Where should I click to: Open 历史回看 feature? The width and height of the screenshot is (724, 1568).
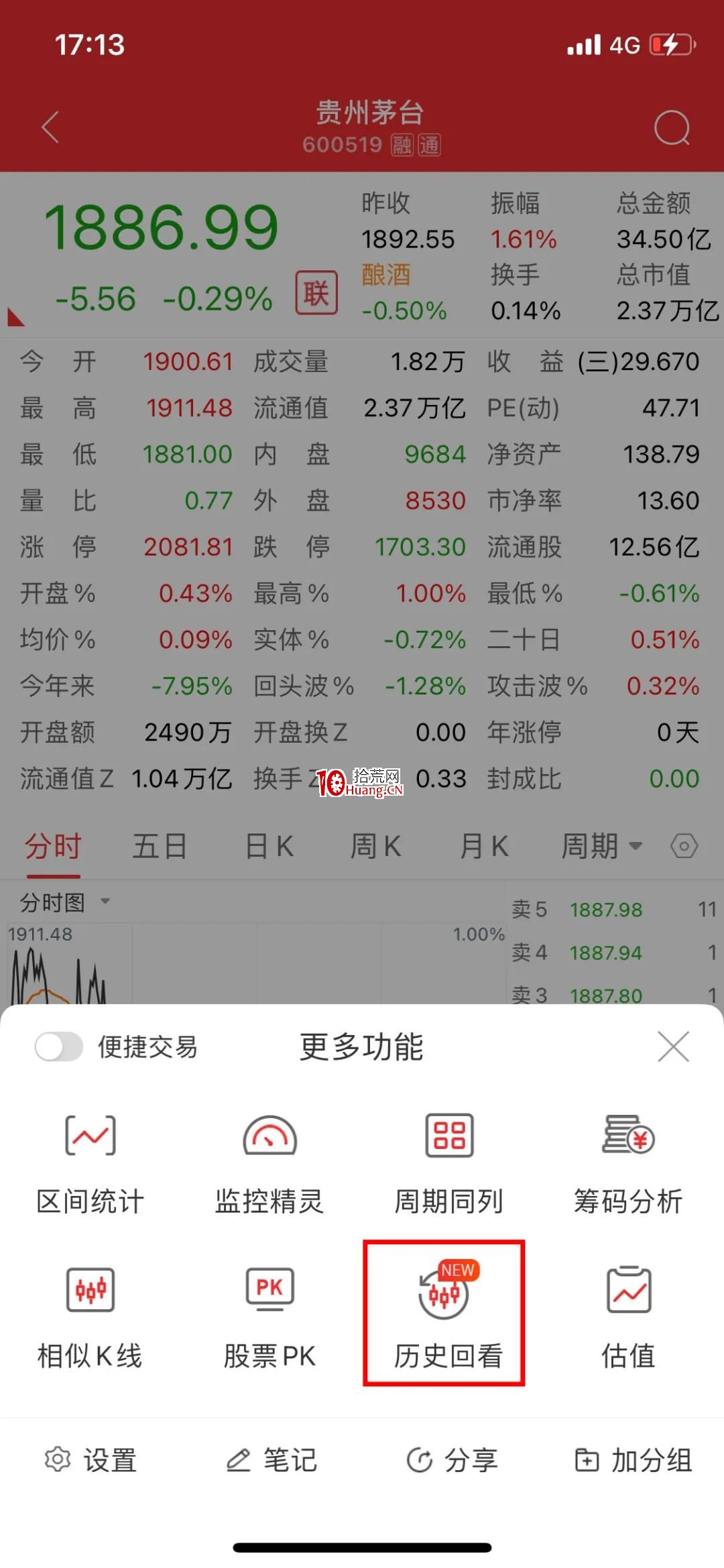[x=444, y=1313]
